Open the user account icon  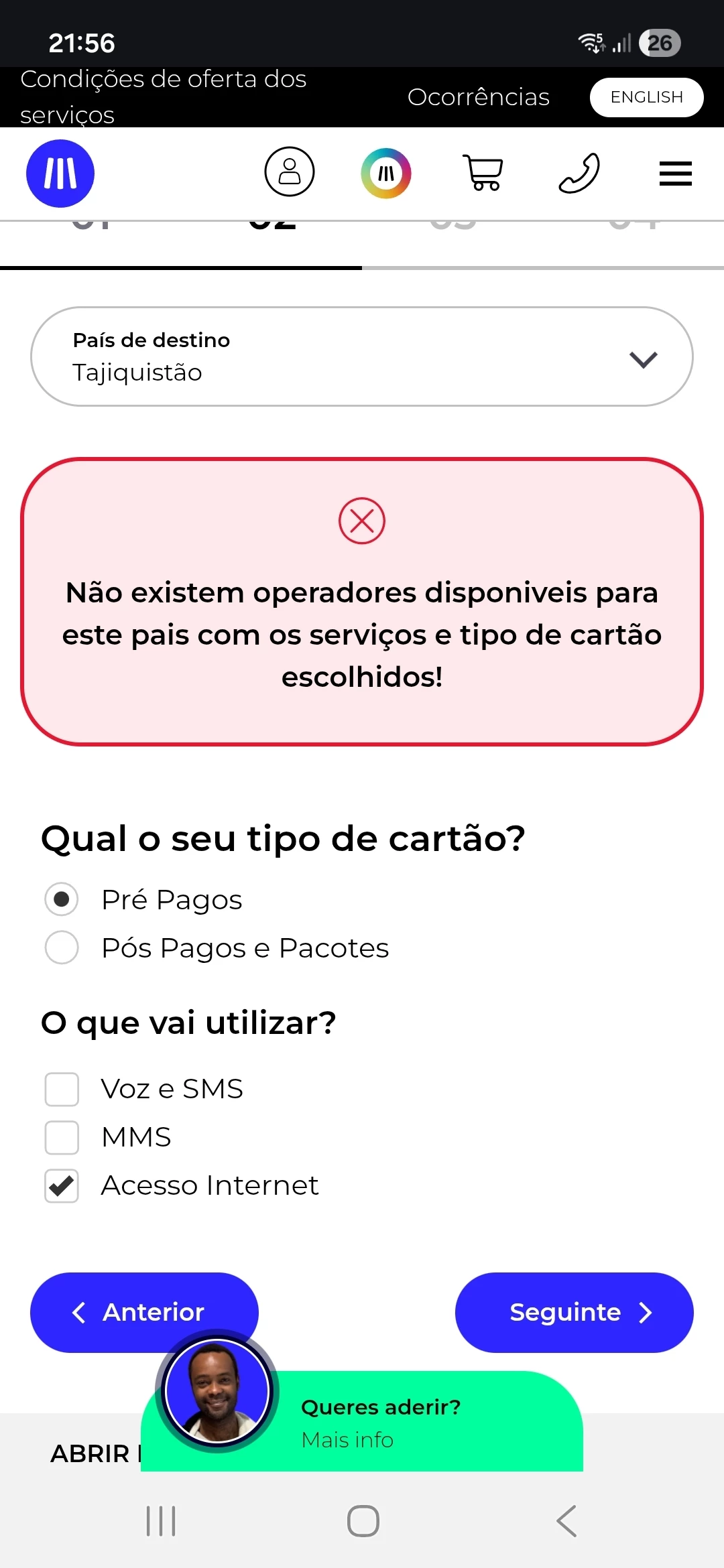290,172
